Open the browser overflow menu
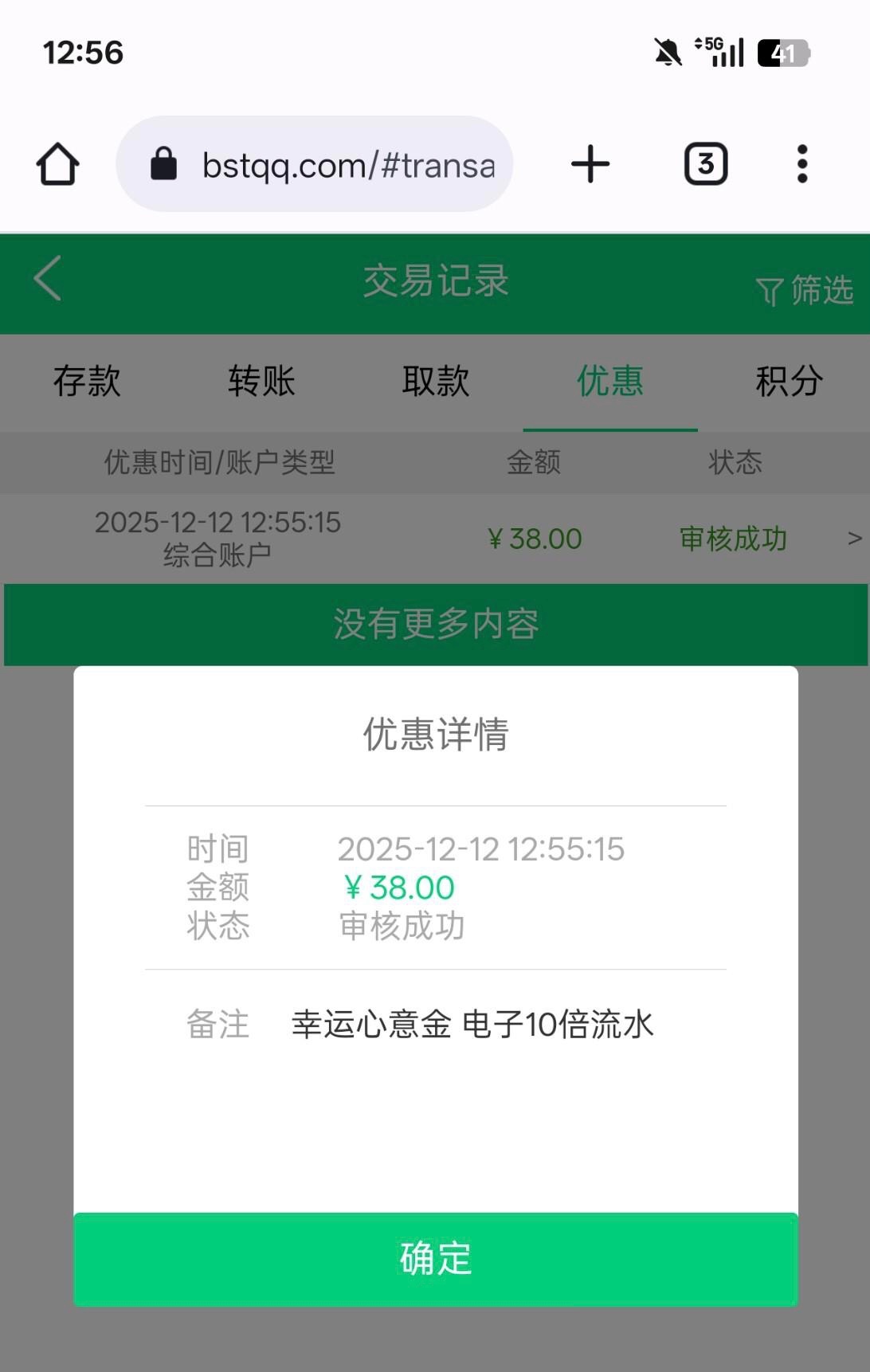 (x=802, y=164)
